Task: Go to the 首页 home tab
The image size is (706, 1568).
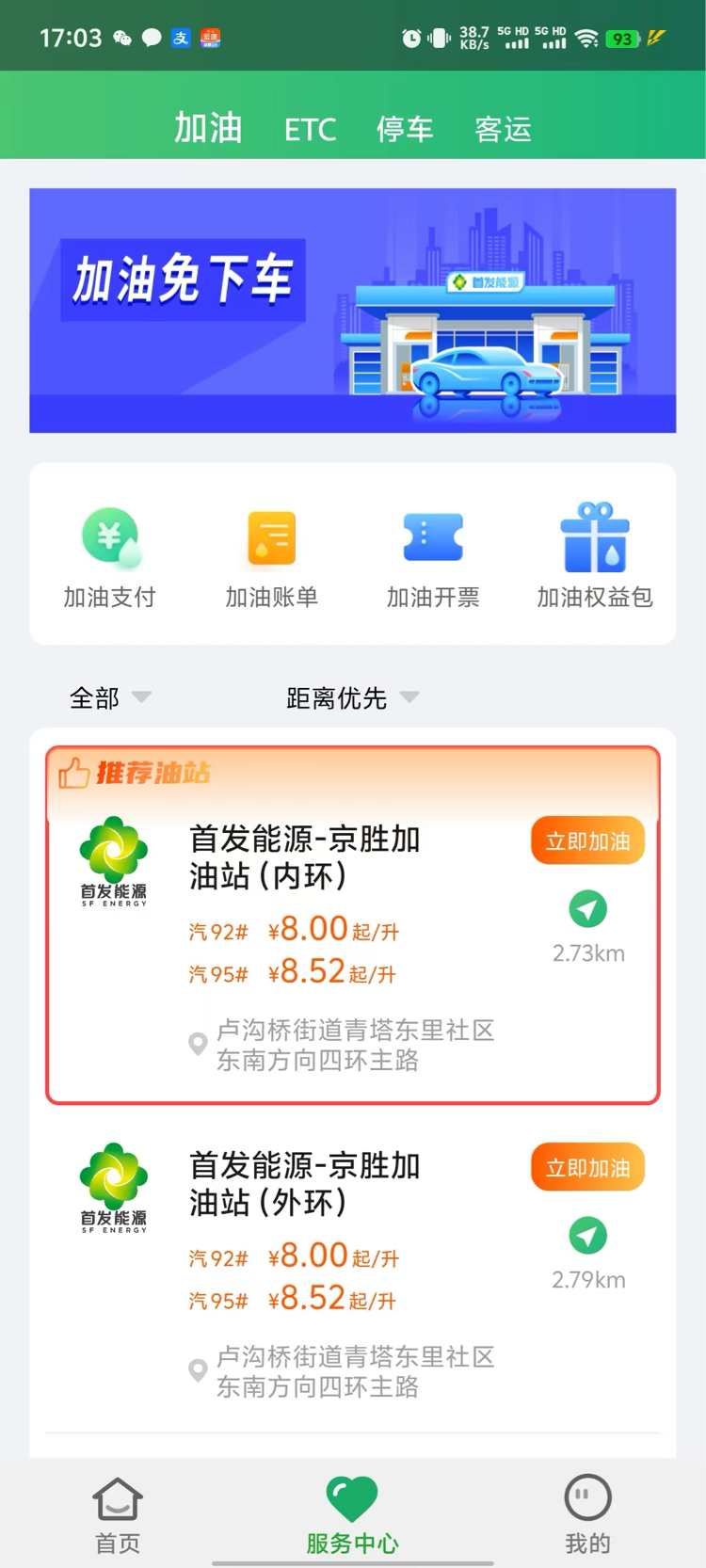Action: [x=118, y=1513]
